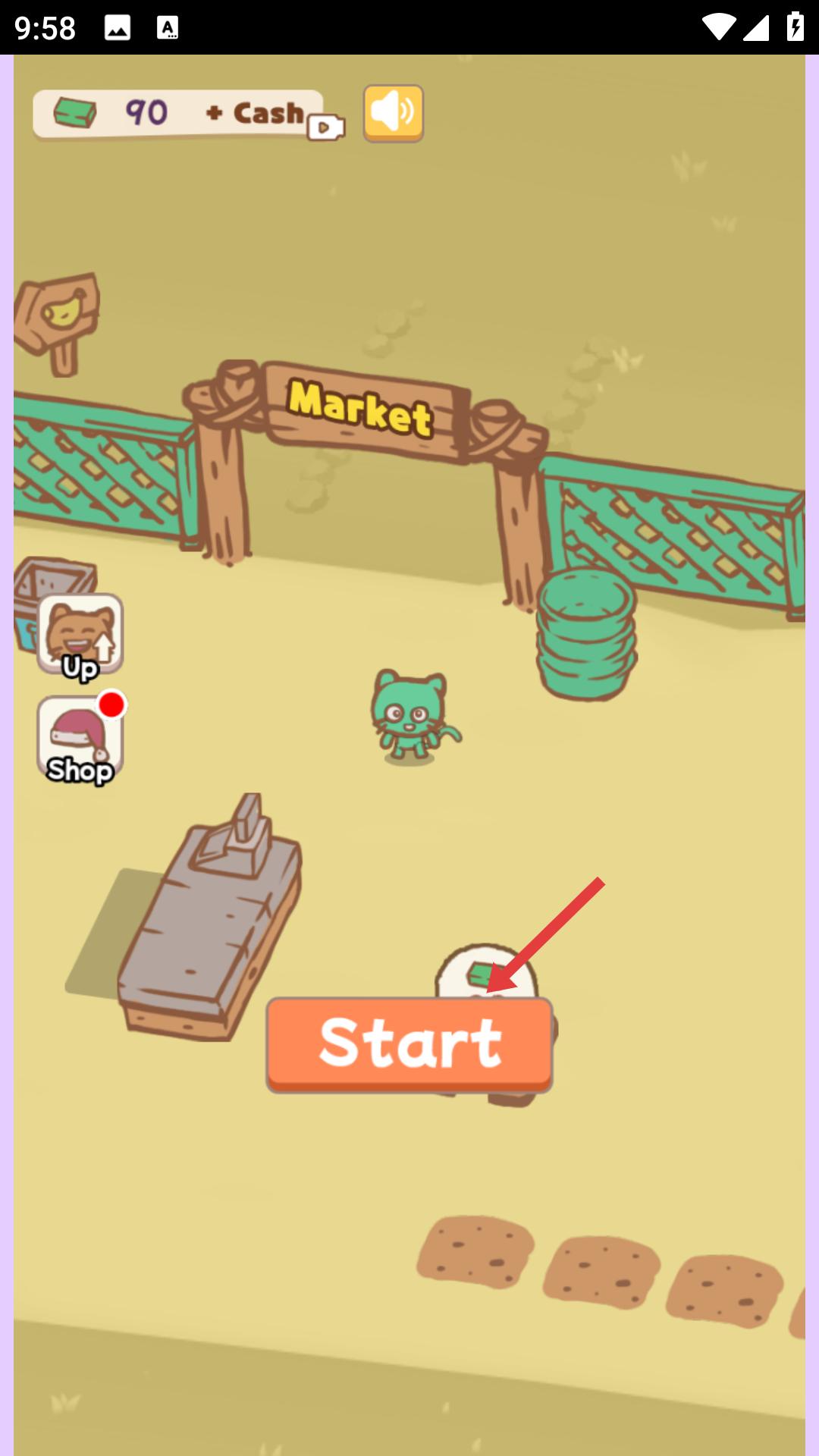819x1456 pixels.
Task: Mute the game sound
Action: click(x=393, y=114)
